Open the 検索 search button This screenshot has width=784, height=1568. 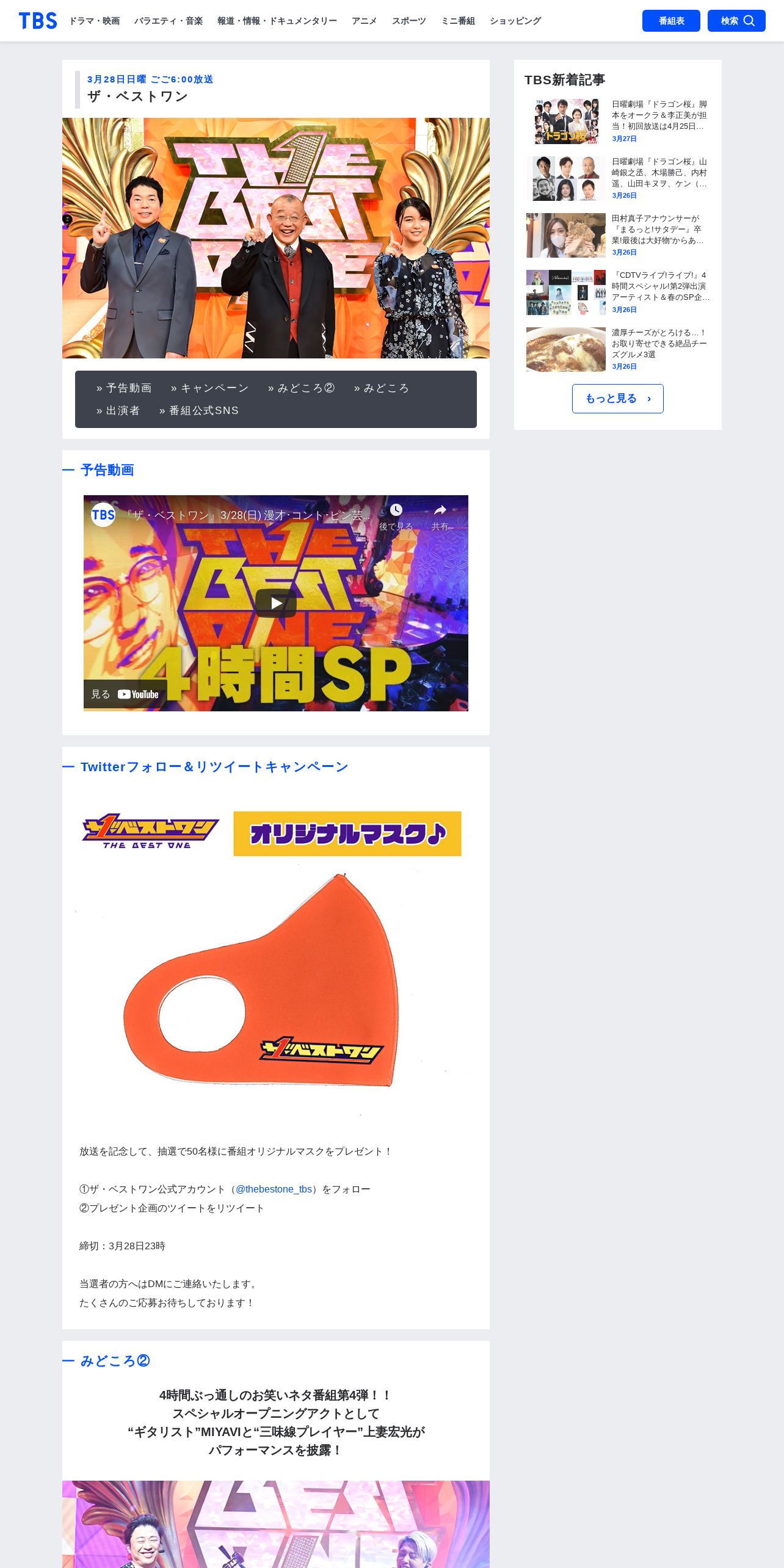[x=736, y=21]
